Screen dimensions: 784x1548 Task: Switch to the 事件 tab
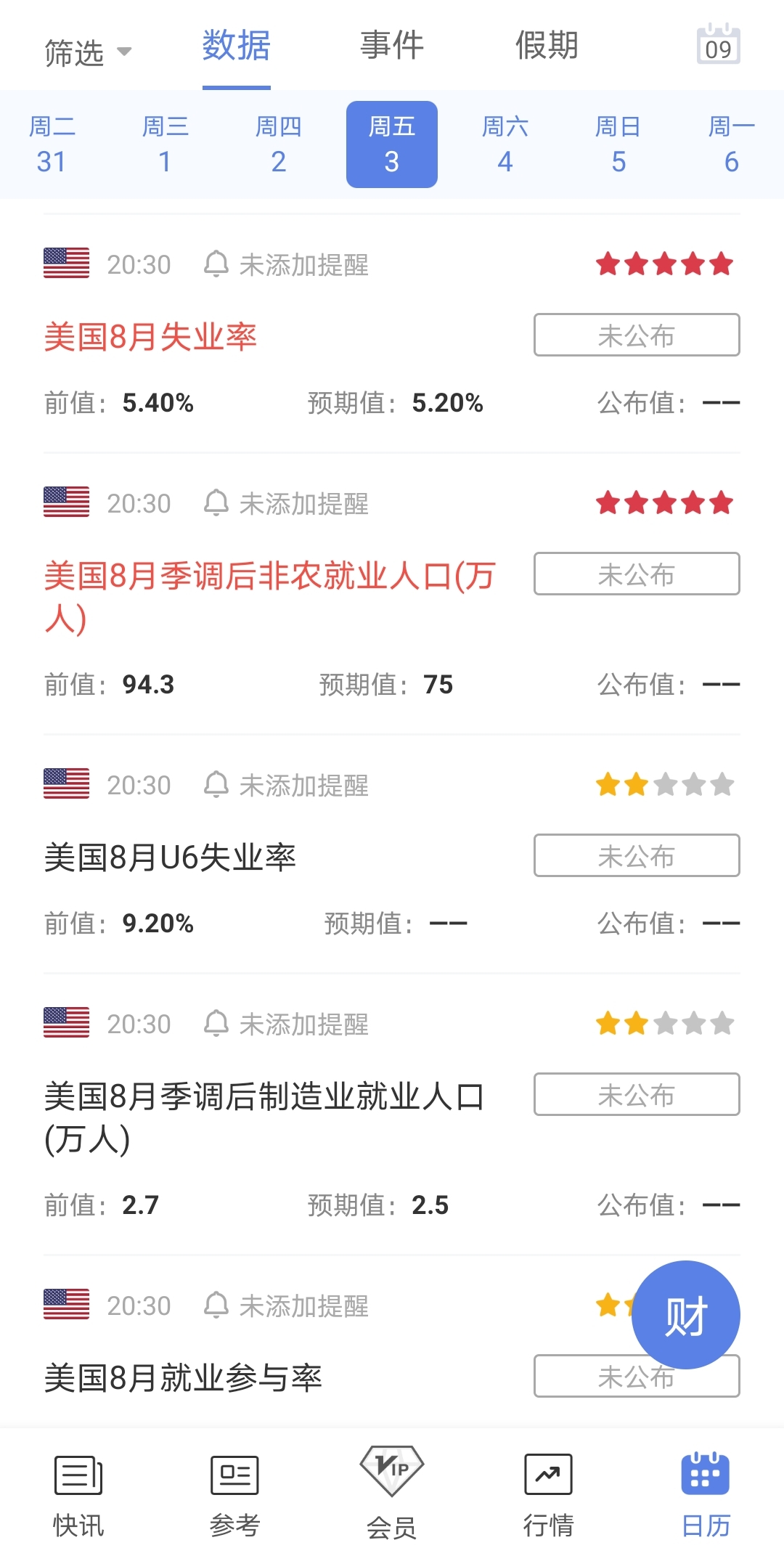tap(392, 46)
